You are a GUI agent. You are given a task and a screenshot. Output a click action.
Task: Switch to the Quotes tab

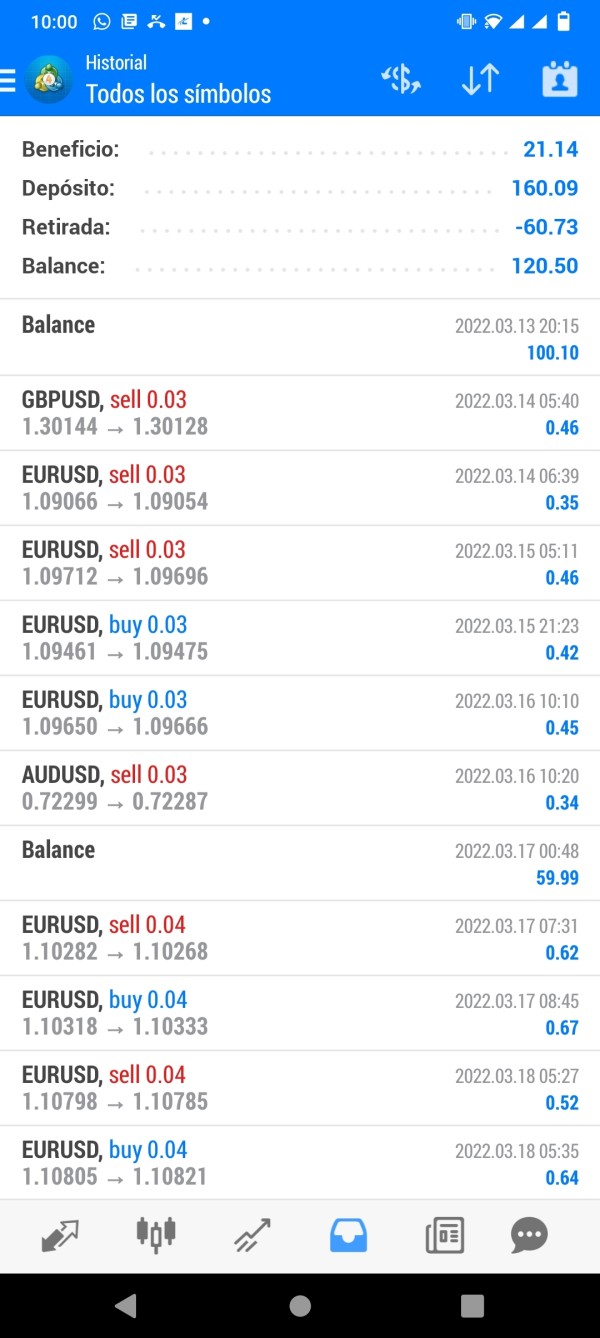(60, 1236)
